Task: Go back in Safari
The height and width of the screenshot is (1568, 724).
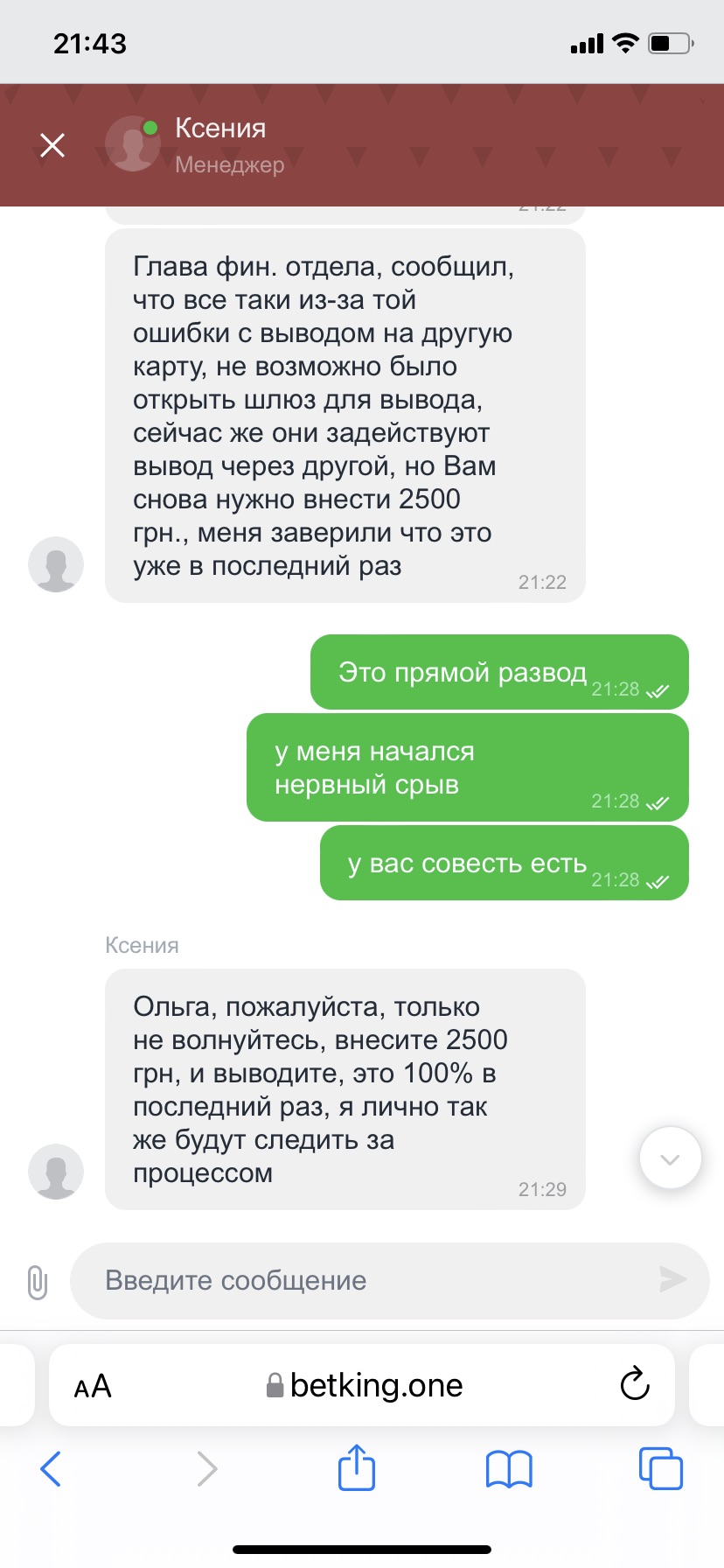Action: tap(51, 1468)
